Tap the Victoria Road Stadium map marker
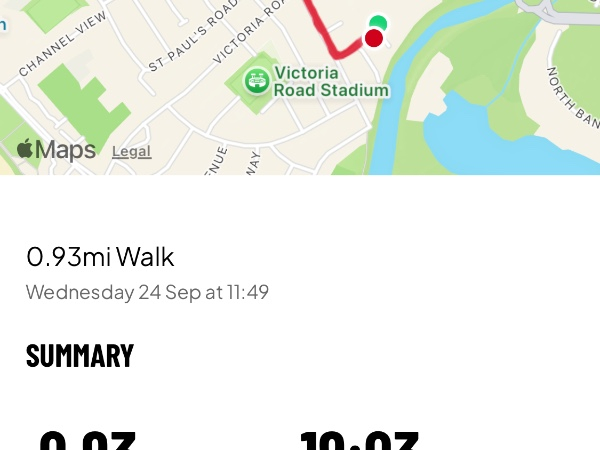The image size is (600, 450). tap(257, 80)
